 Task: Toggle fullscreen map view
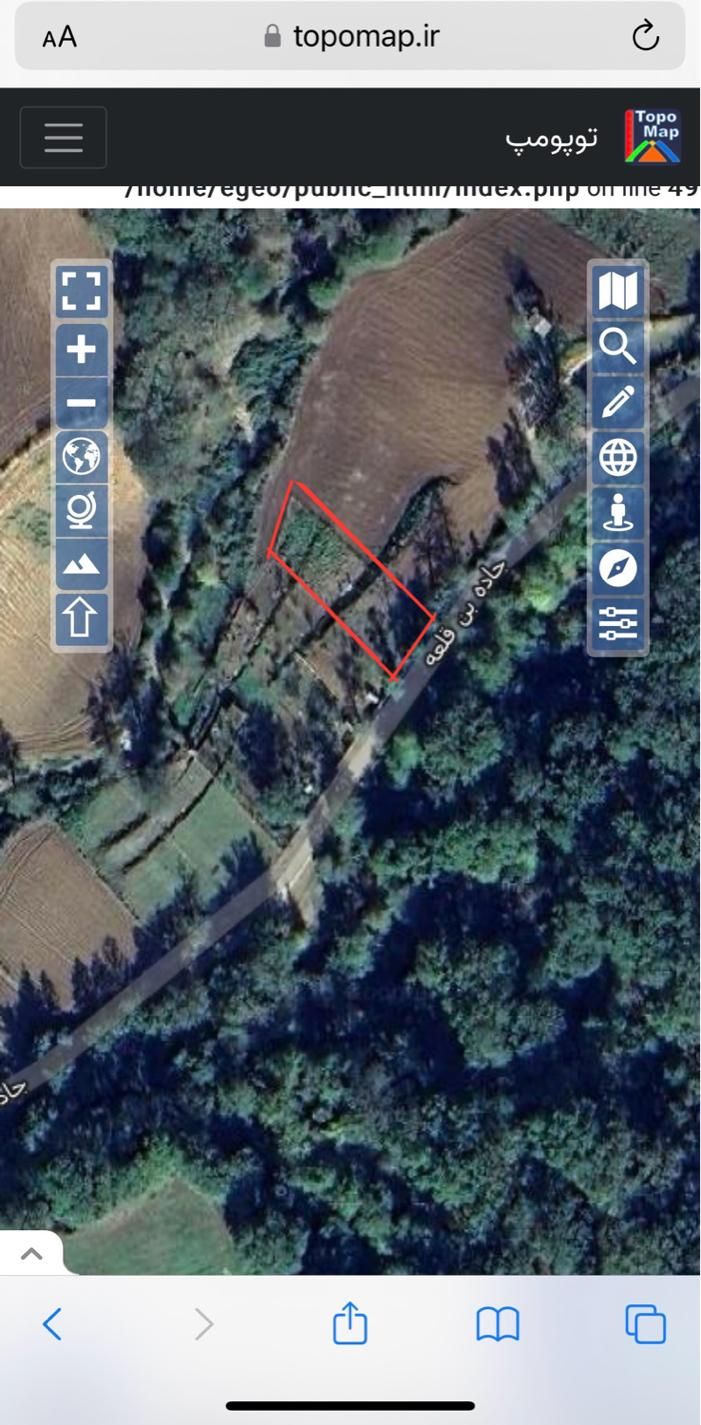pyautogui.click(x=81, y=291)
